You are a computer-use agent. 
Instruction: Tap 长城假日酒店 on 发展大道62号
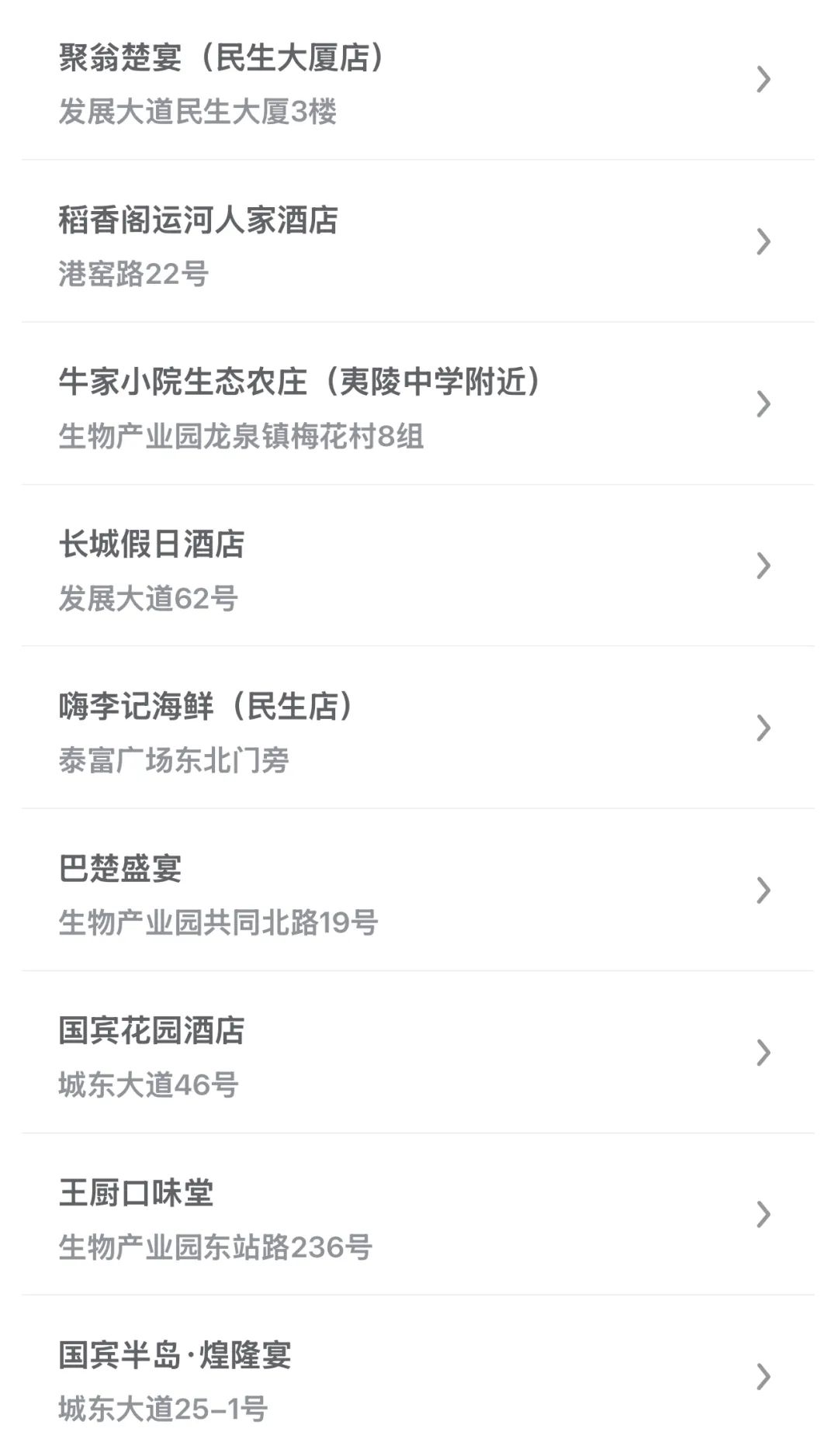(419, 567)
